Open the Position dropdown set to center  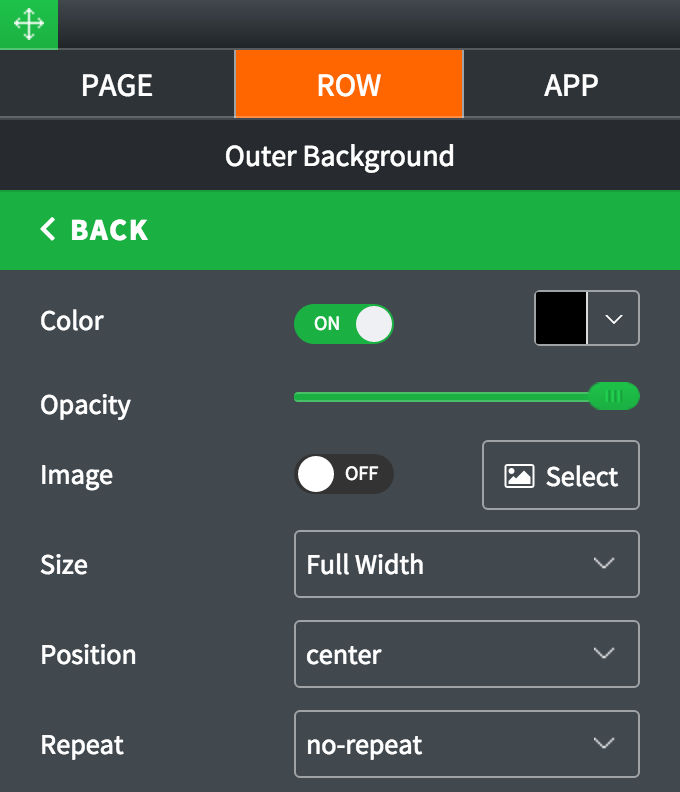click(x=467, y=654)
